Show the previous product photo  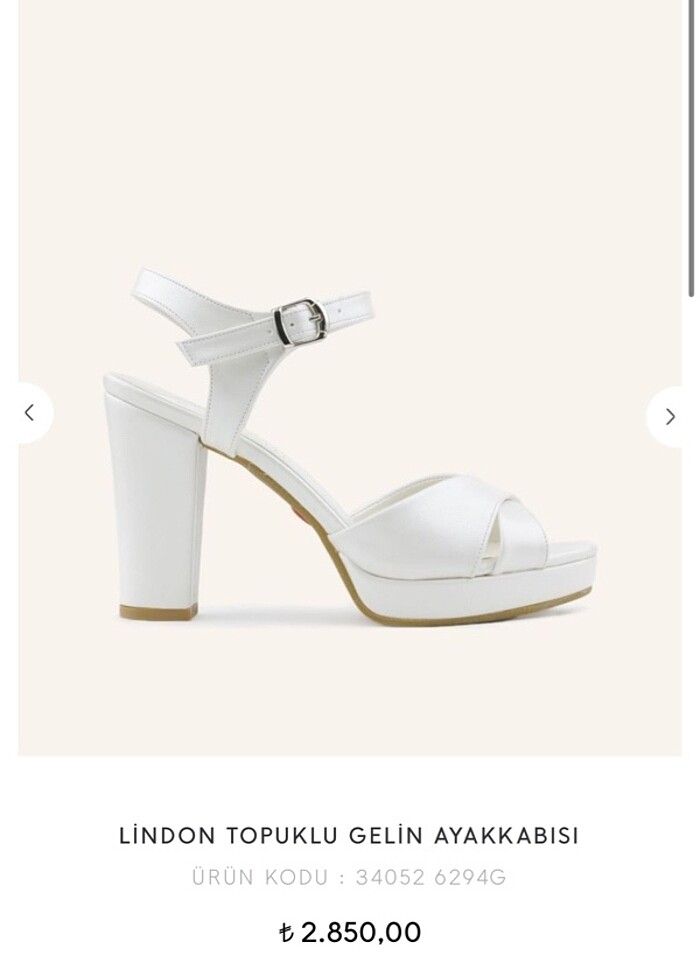(x=30, y=412)
